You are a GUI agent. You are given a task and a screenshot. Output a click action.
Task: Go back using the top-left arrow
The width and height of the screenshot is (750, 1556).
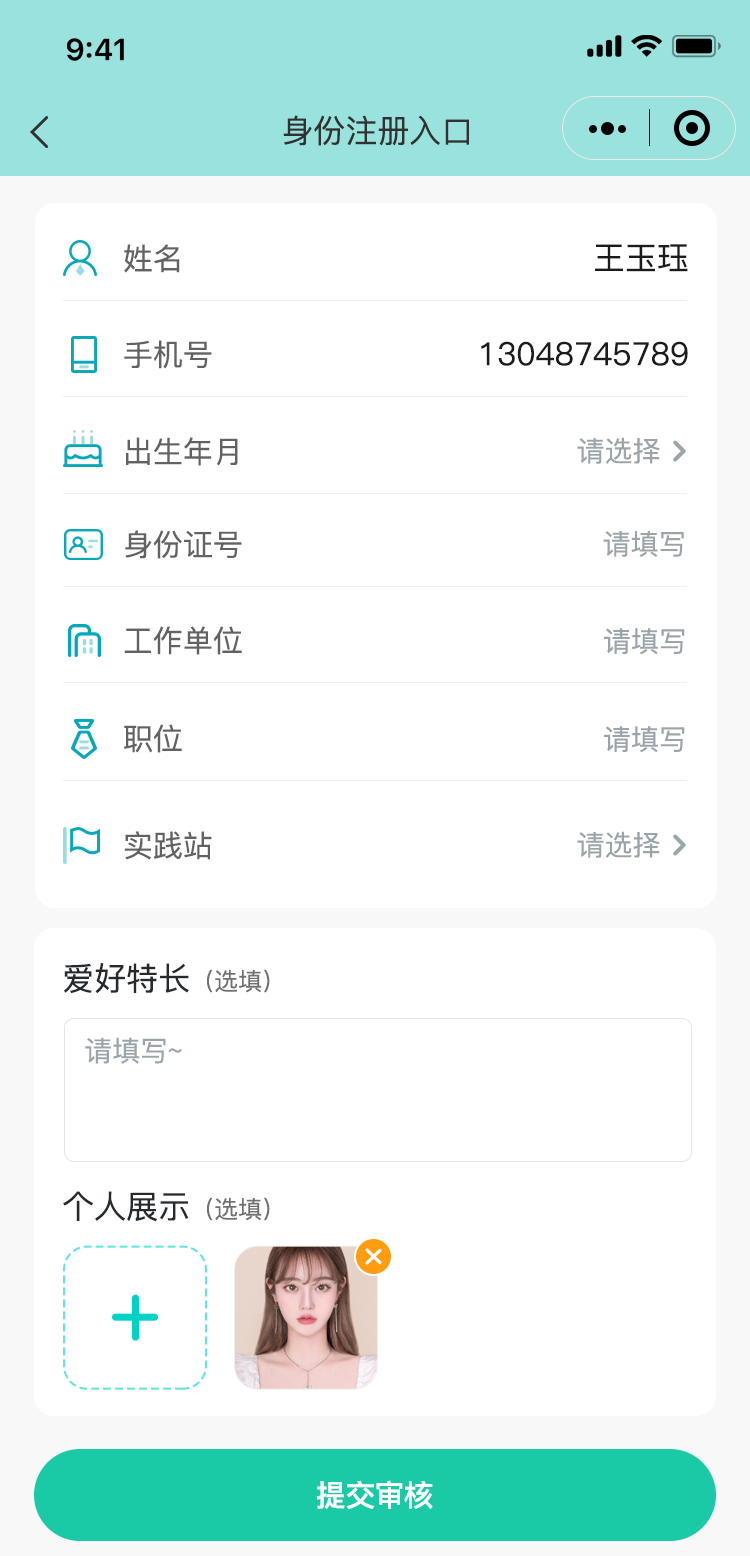pyautogui.click(x=39, y=131)
